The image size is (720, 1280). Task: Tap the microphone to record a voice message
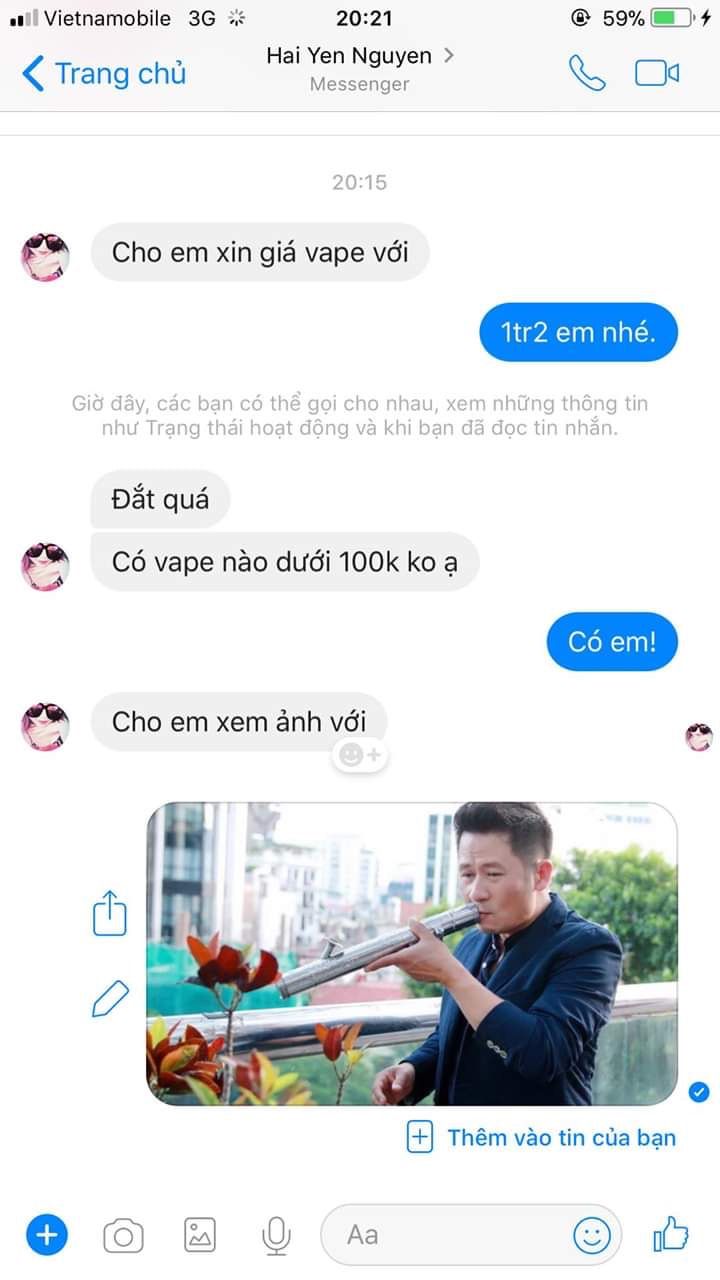coord(276,1236)
